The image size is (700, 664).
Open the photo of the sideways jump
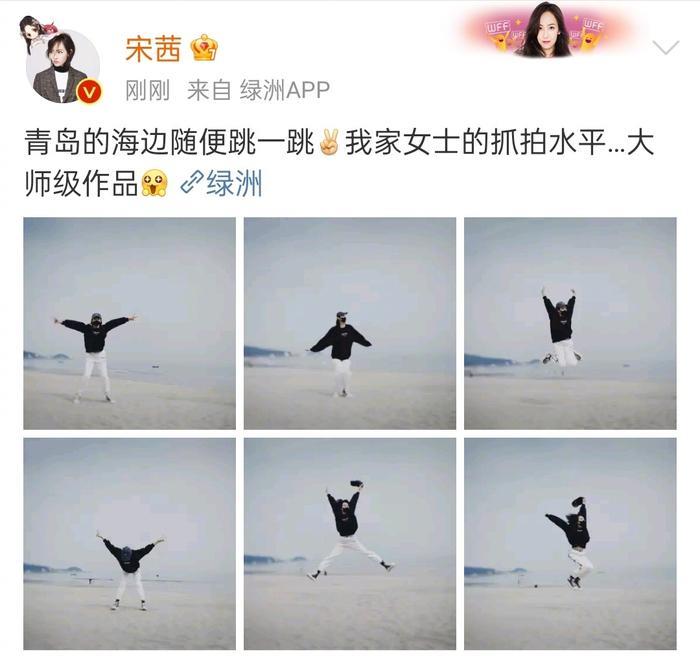pos(570,543)
